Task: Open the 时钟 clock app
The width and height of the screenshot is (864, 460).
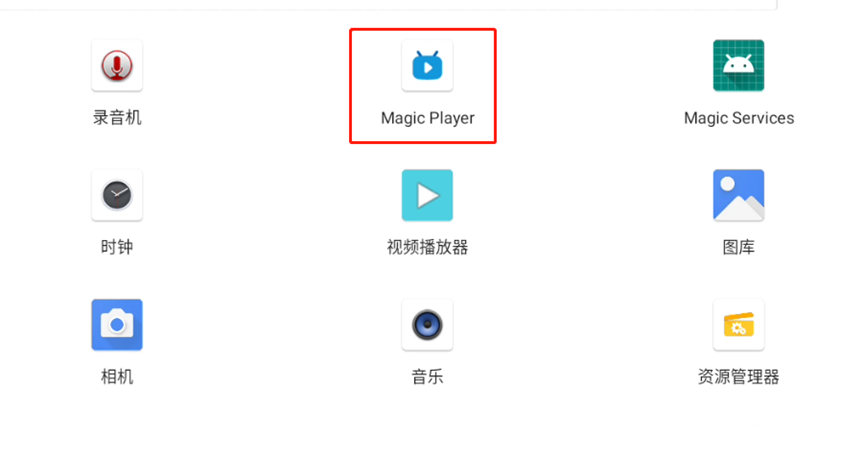Action: tap(117, 195)
